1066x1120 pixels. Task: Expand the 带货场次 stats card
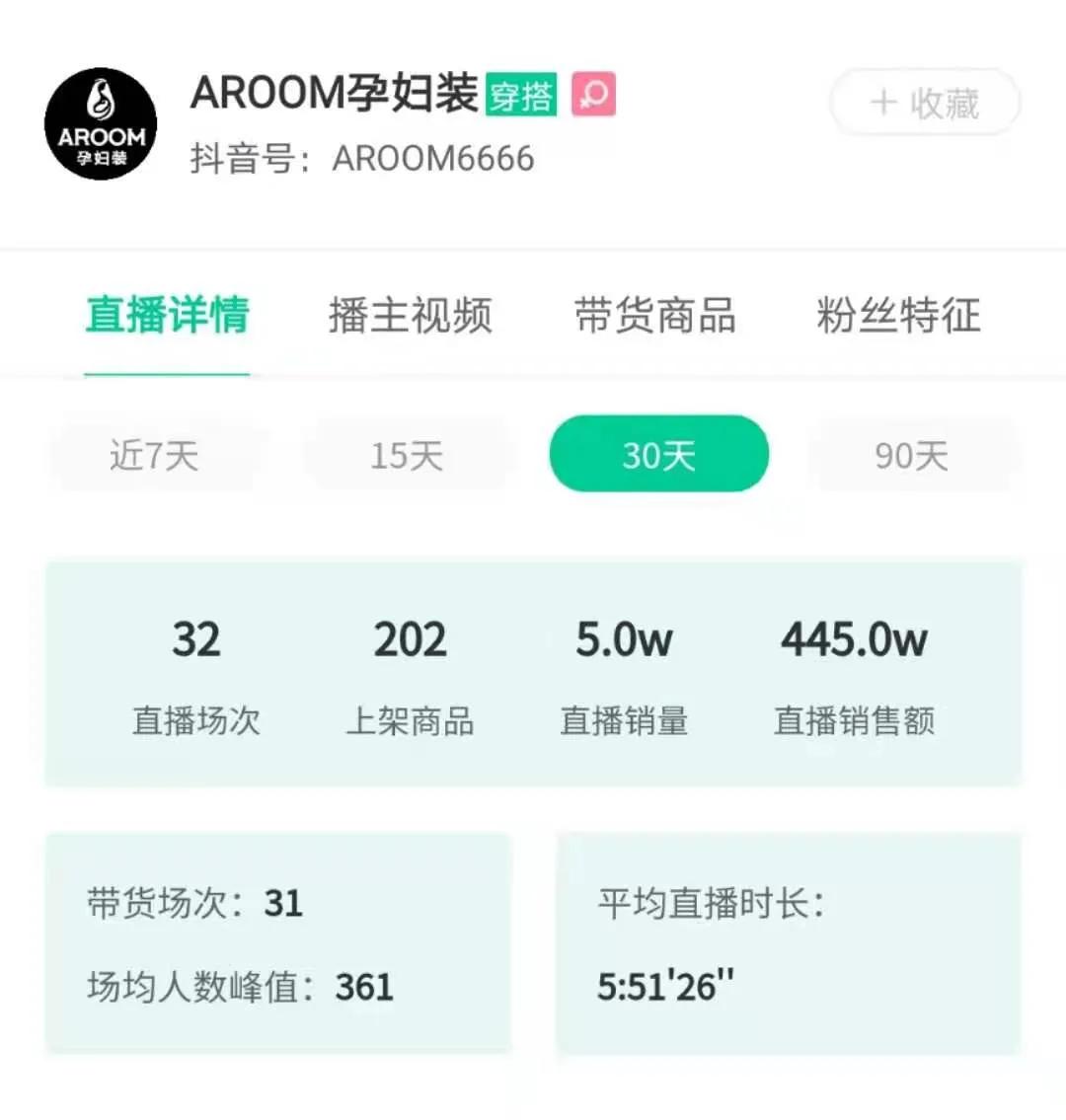[279, 942]
